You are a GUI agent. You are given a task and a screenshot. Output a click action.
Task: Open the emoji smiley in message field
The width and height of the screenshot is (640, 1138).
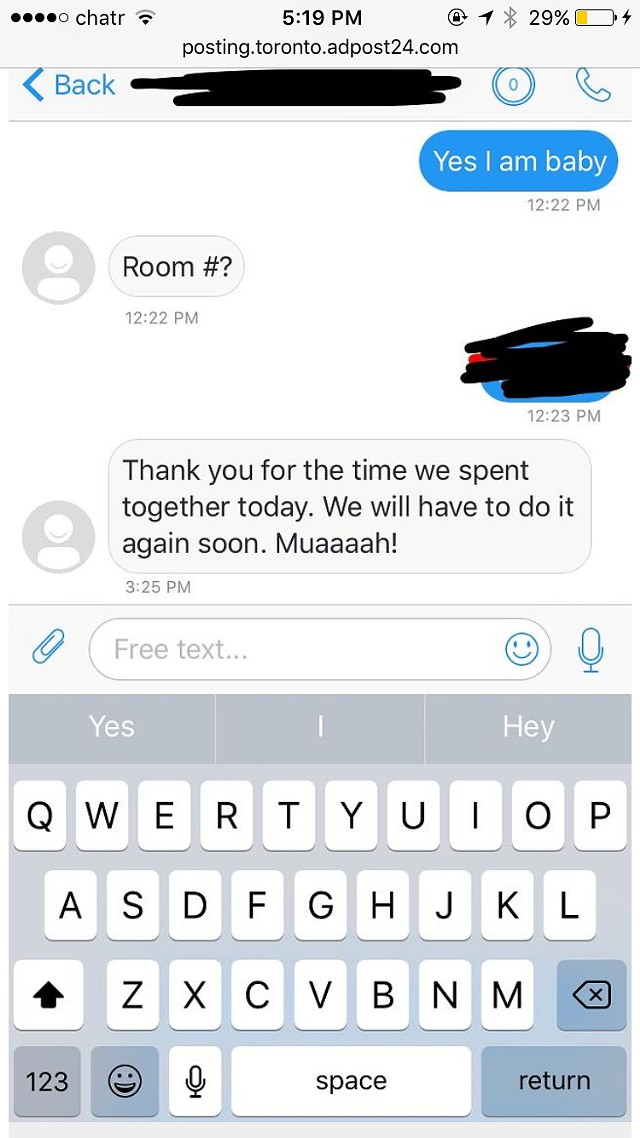click(x=522, y=649)
